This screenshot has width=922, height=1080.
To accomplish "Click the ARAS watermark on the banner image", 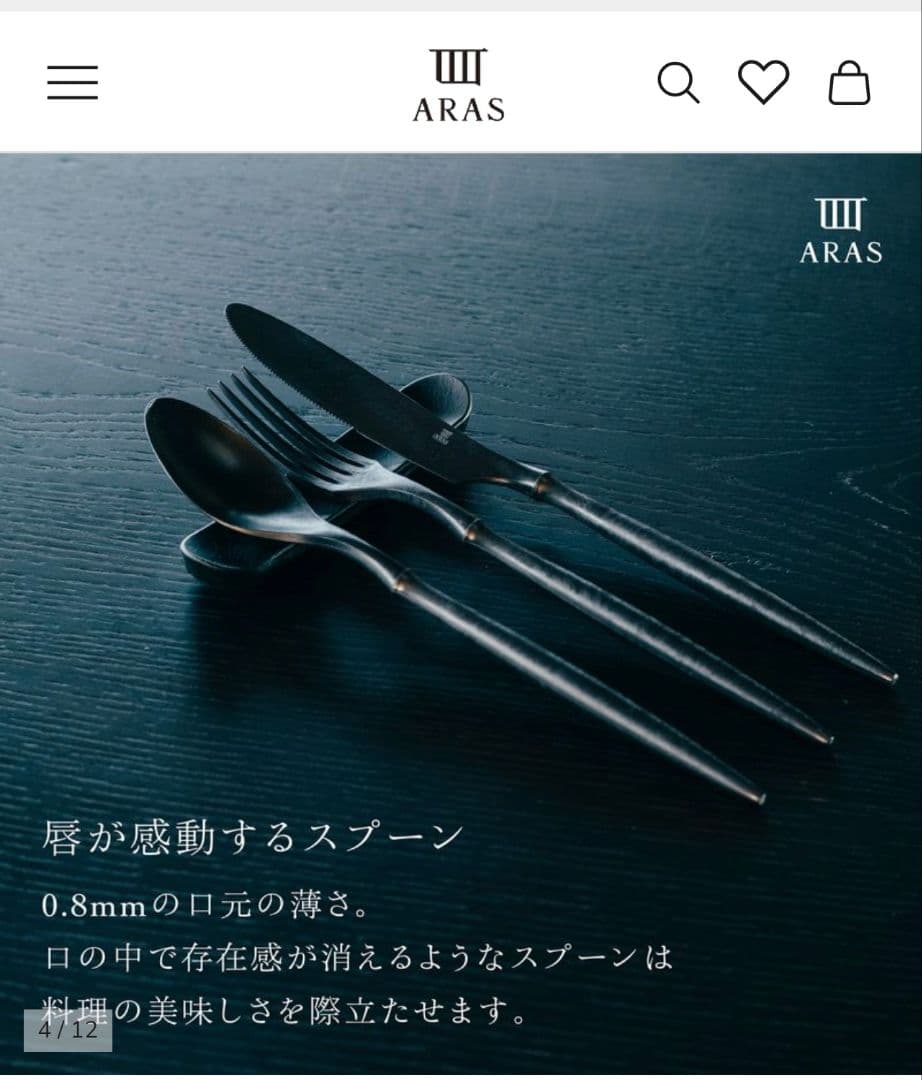I will pyautogui.click(x=840, y=230).
